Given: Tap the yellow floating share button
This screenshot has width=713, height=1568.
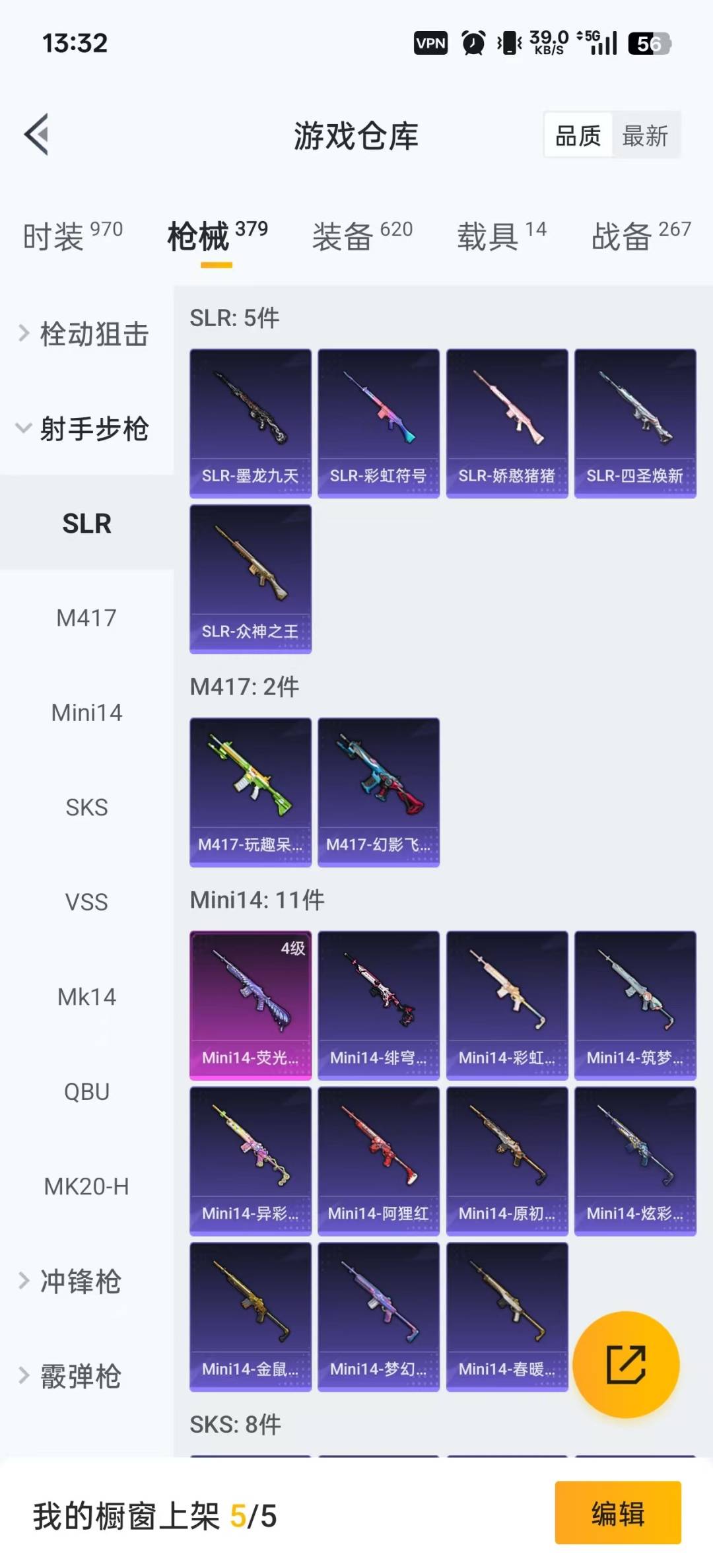Looking at the screenshot, I should click(x=626, y=1364).
